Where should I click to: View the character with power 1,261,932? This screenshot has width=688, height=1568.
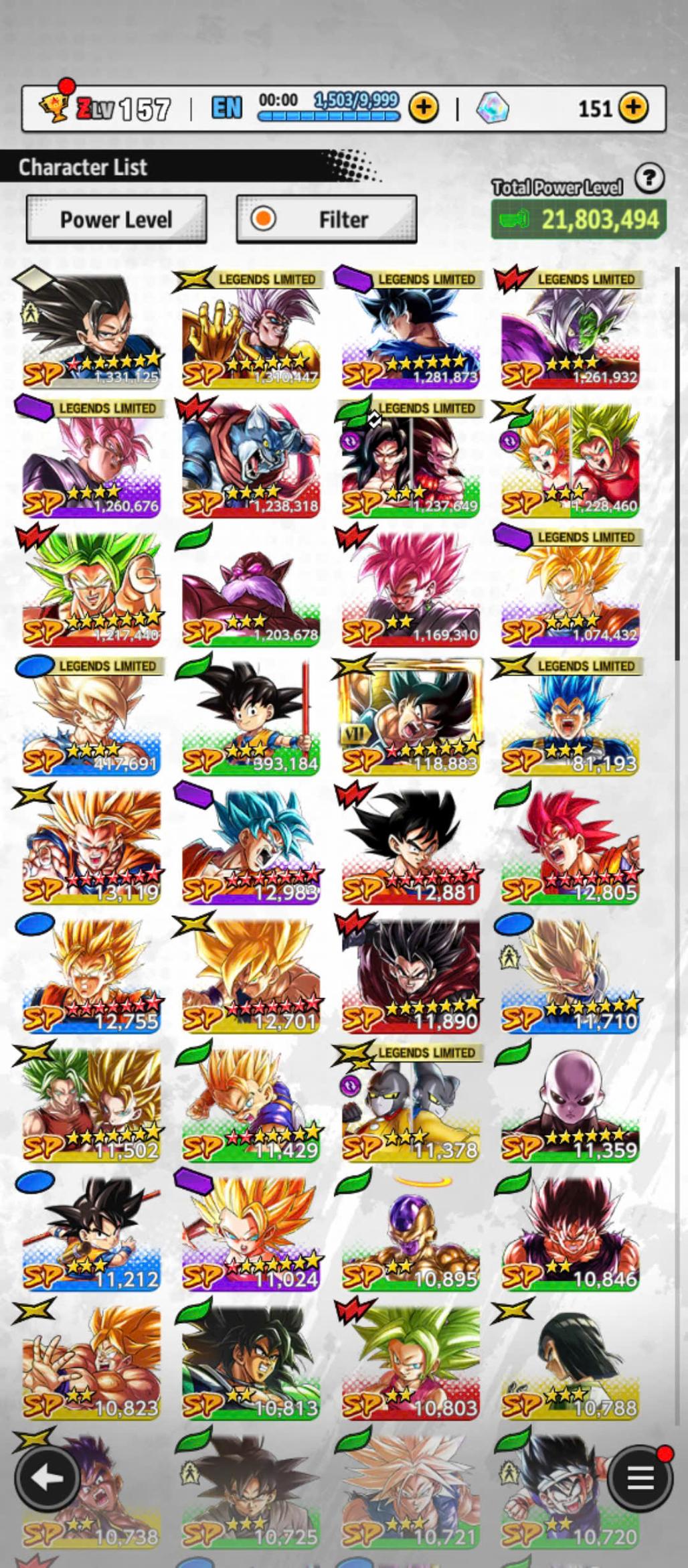point(570,329)
